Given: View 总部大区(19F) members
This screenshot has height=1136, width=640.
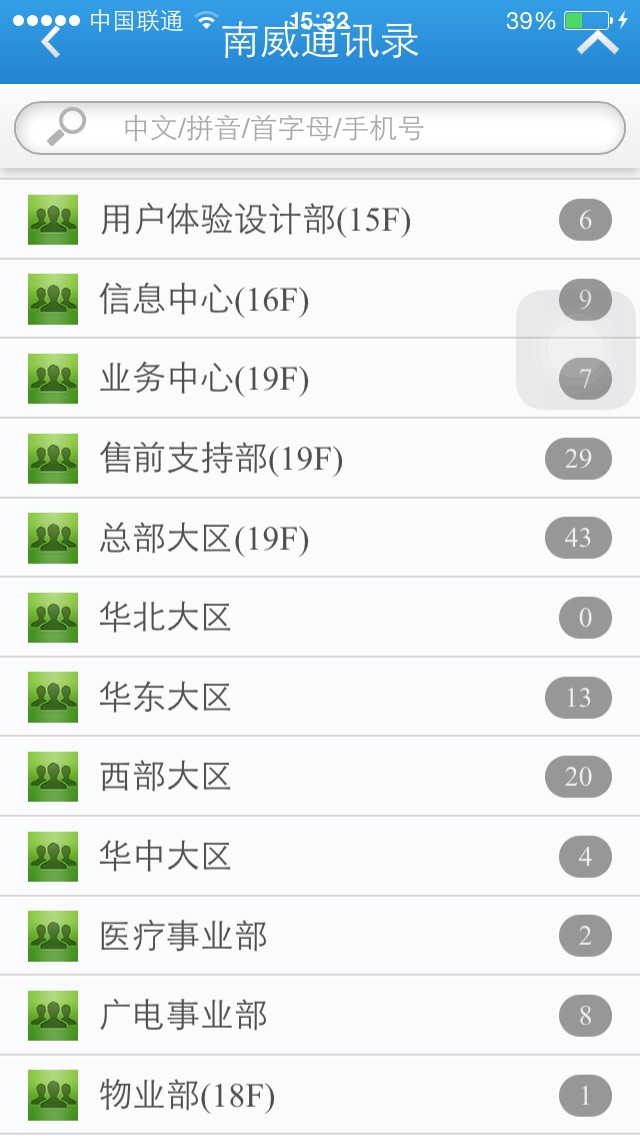Looking at the screenshot, I should point(320,538).
